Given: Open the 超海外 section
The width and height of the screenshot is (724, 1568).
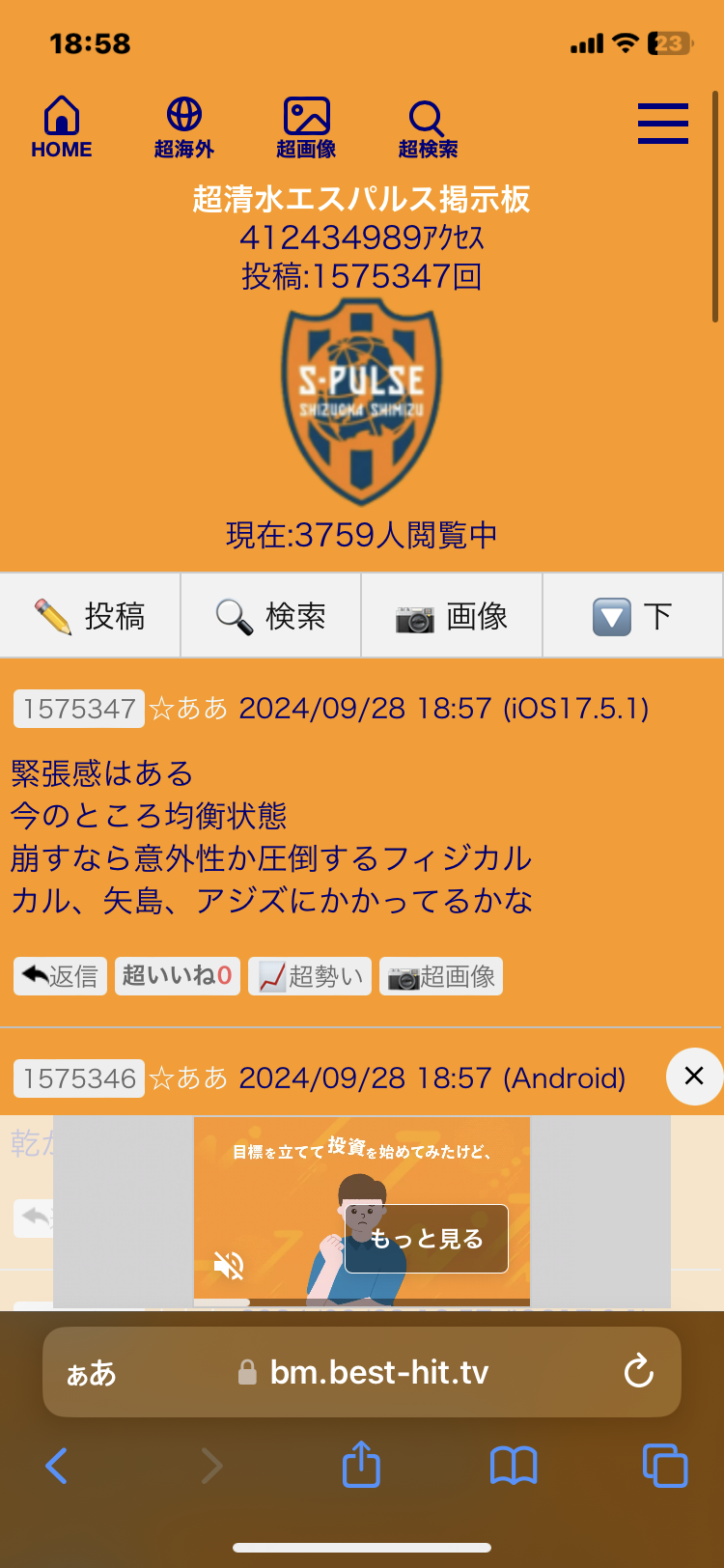Looking at the screenshot, I should point(183,127).
